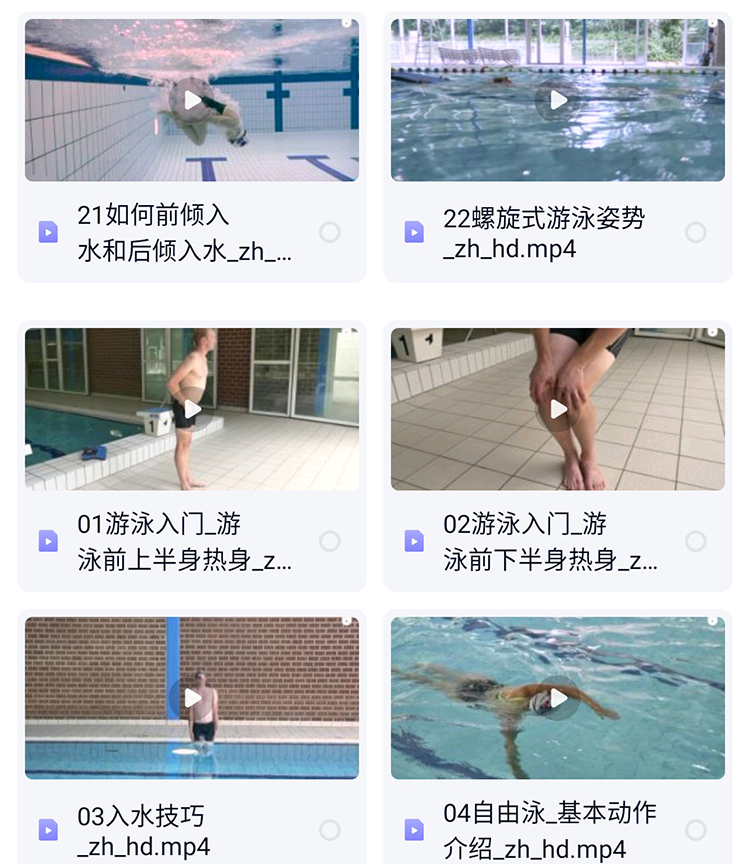The height and width of the screenshot is (864, 750).
Task: Click the corner badge on the 02游泳入门 thumbnail
Action: [x=712, y=334]
